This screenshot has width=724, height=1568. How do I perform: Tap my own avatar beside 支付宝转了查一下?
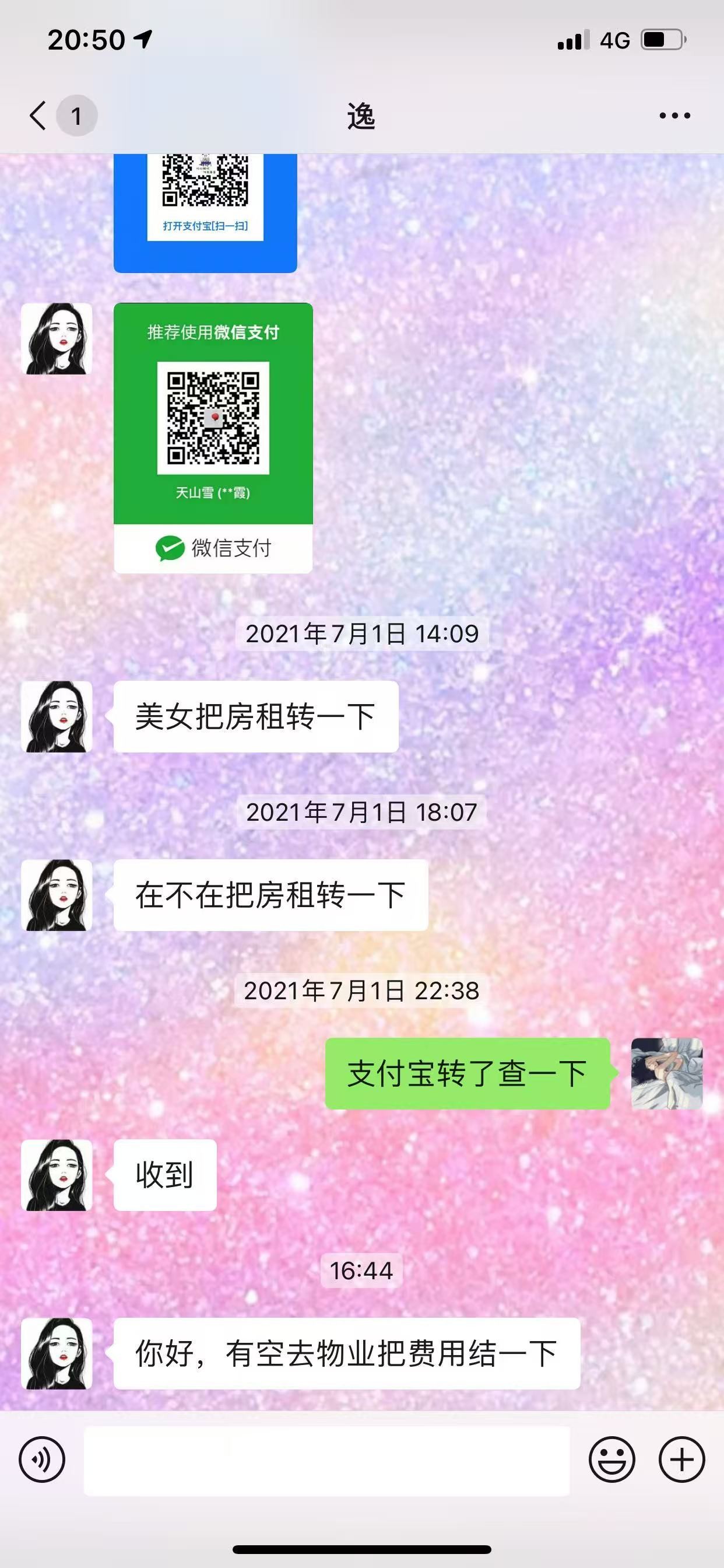coord(667,1074)
